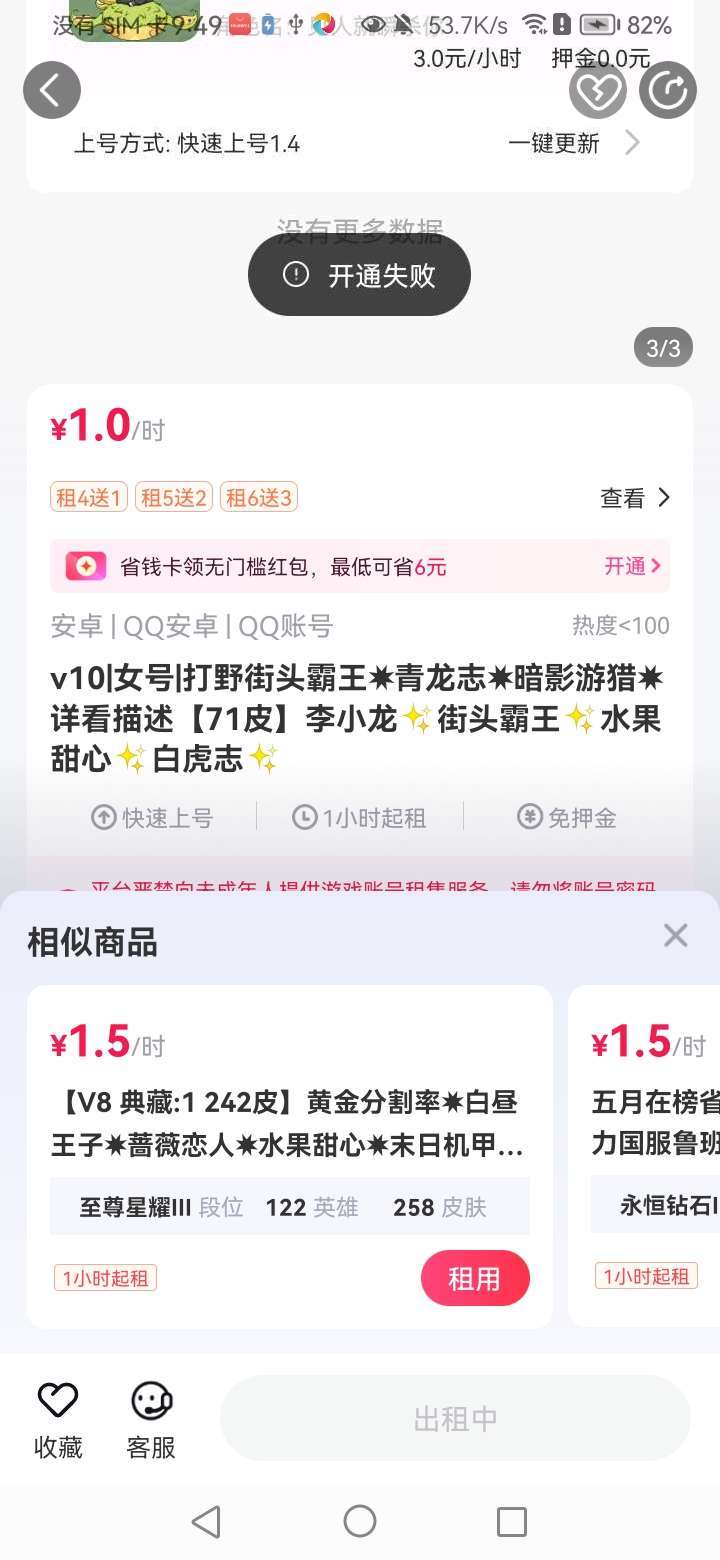This screenshot has height=1560, width=720.
Task: Share this listing via the top-right icon
Action: pyautogui.click(x=668, y=91)
